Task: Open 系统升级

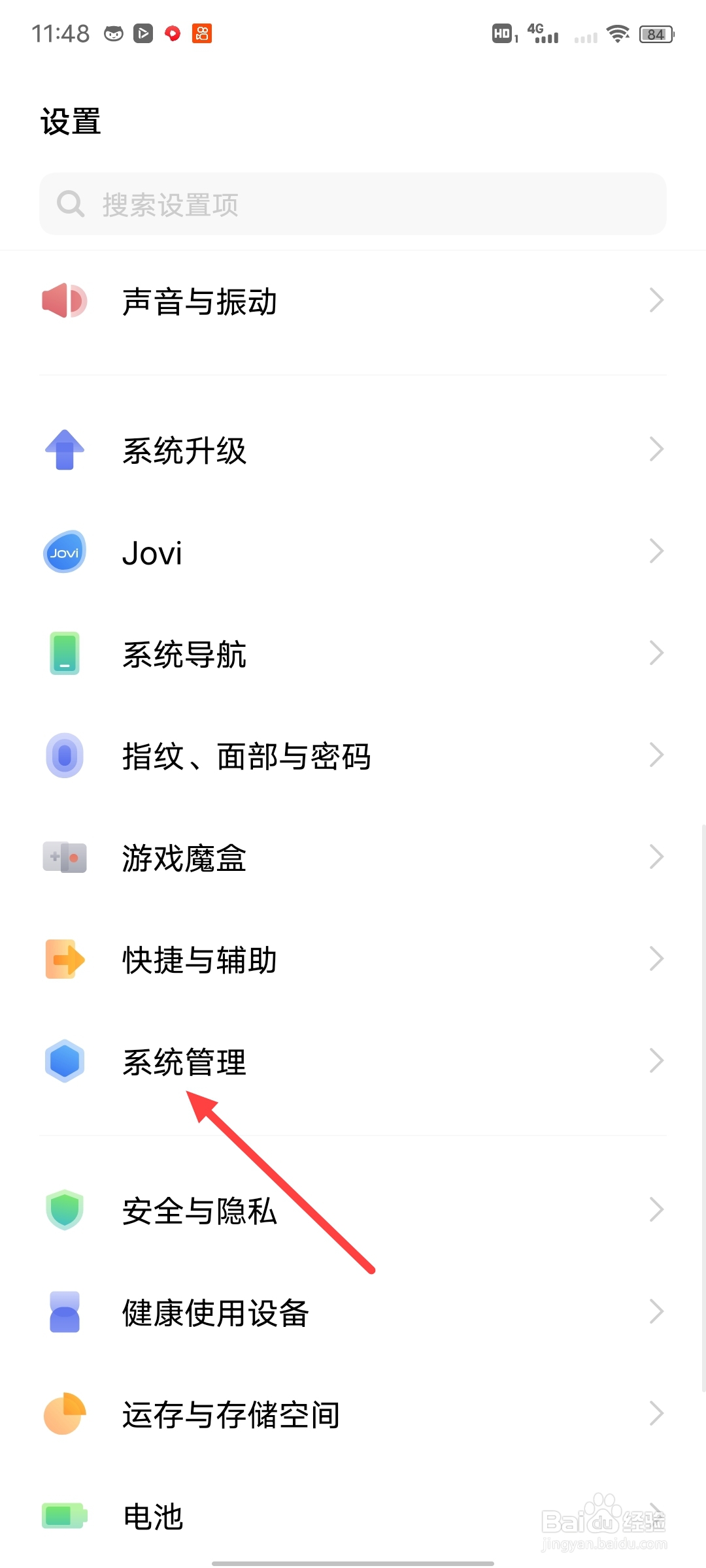Action: click(353, 450)
